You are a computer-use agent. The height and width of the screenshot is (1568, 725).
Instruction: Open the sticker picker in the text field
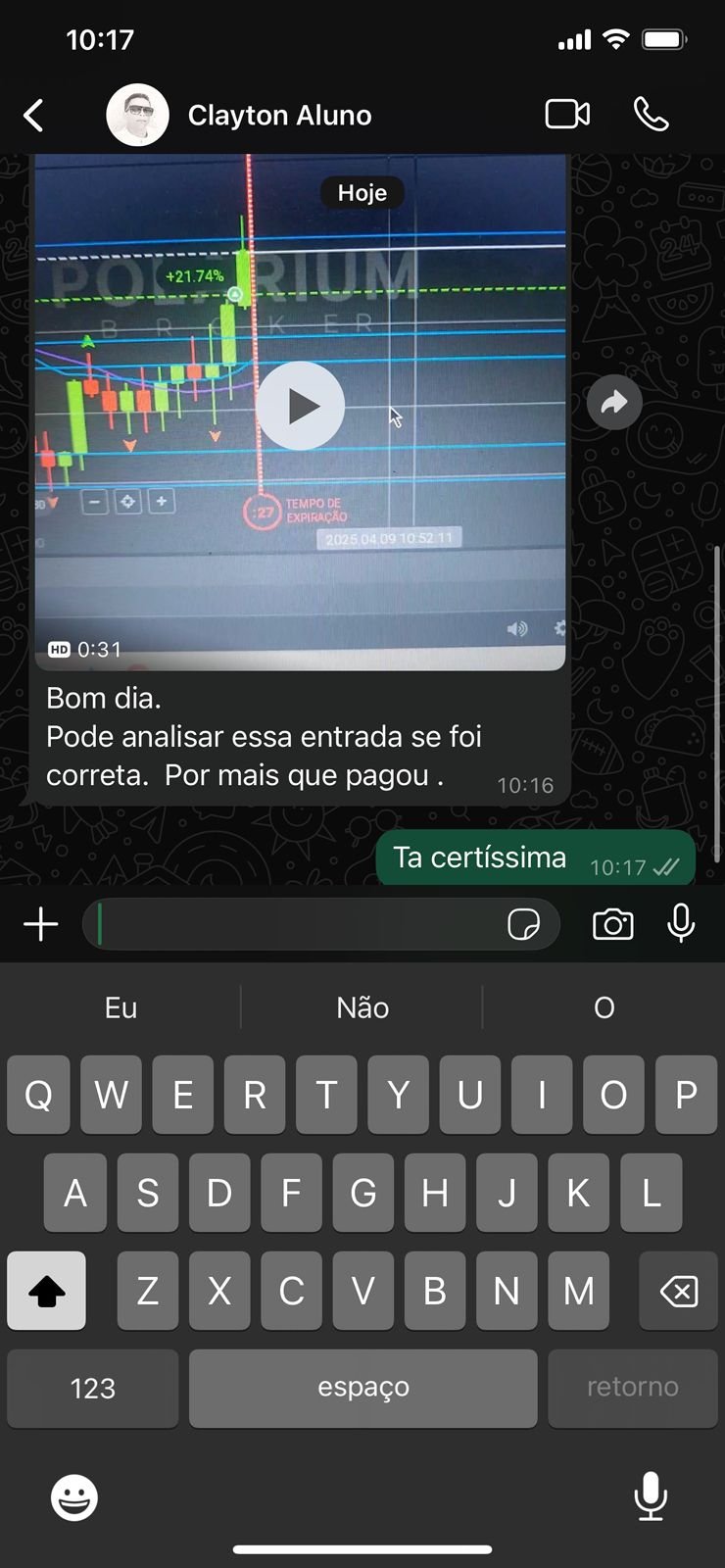click(527, 924)
